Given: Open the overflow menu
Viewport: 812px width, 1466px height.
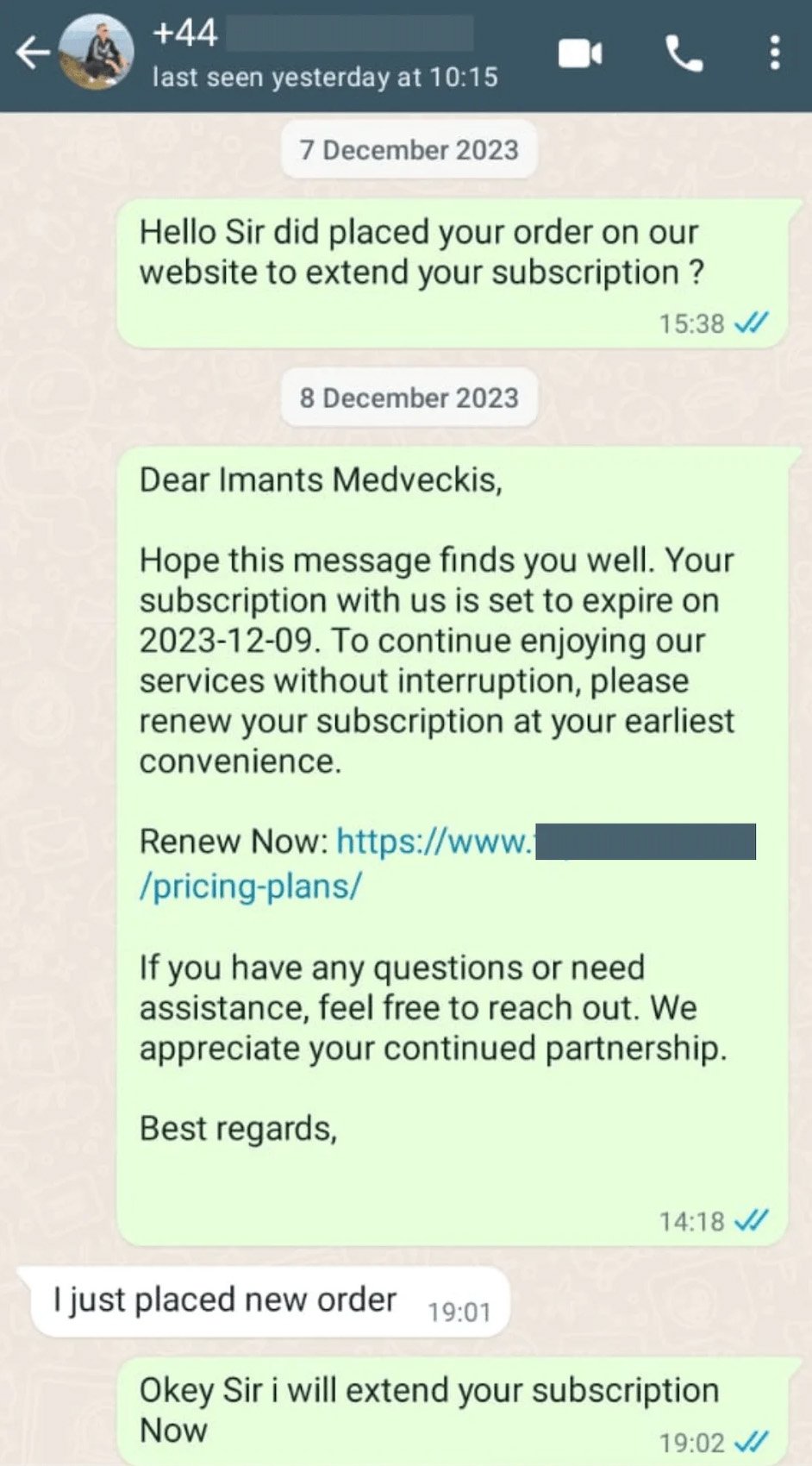Looking at the screenshot, I should pyautogui.click(x=775, y=53).
